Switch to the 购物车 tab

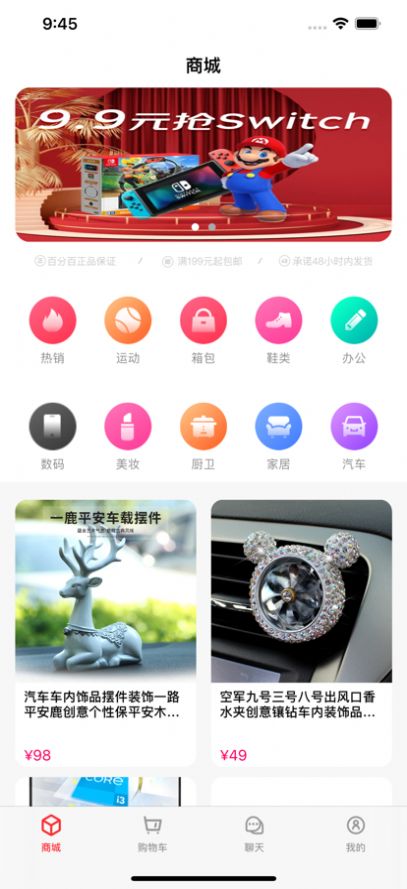[152, 834]
